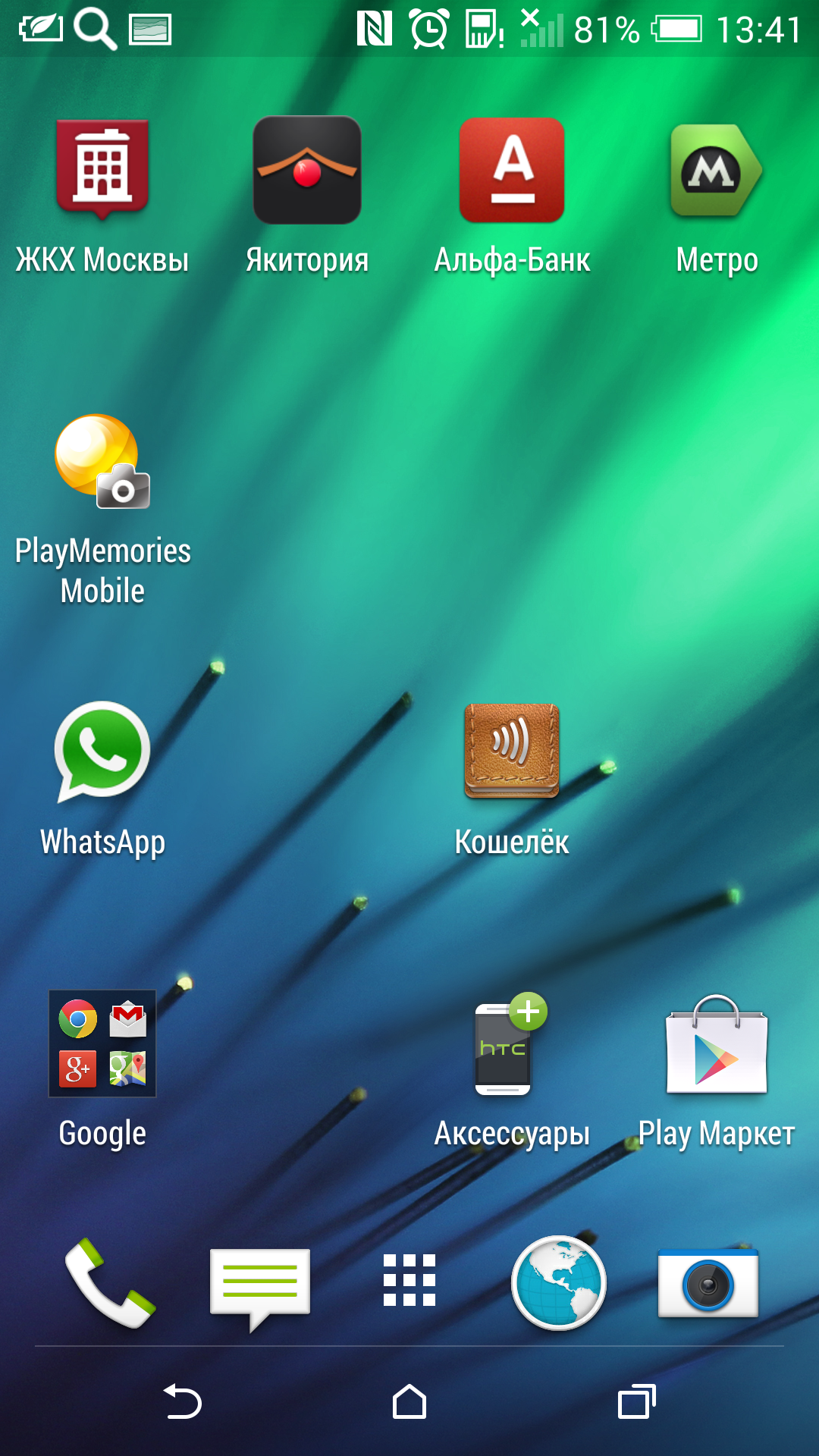
Task: Open the ЖКХ Москвы app
Action: point(102,171)
